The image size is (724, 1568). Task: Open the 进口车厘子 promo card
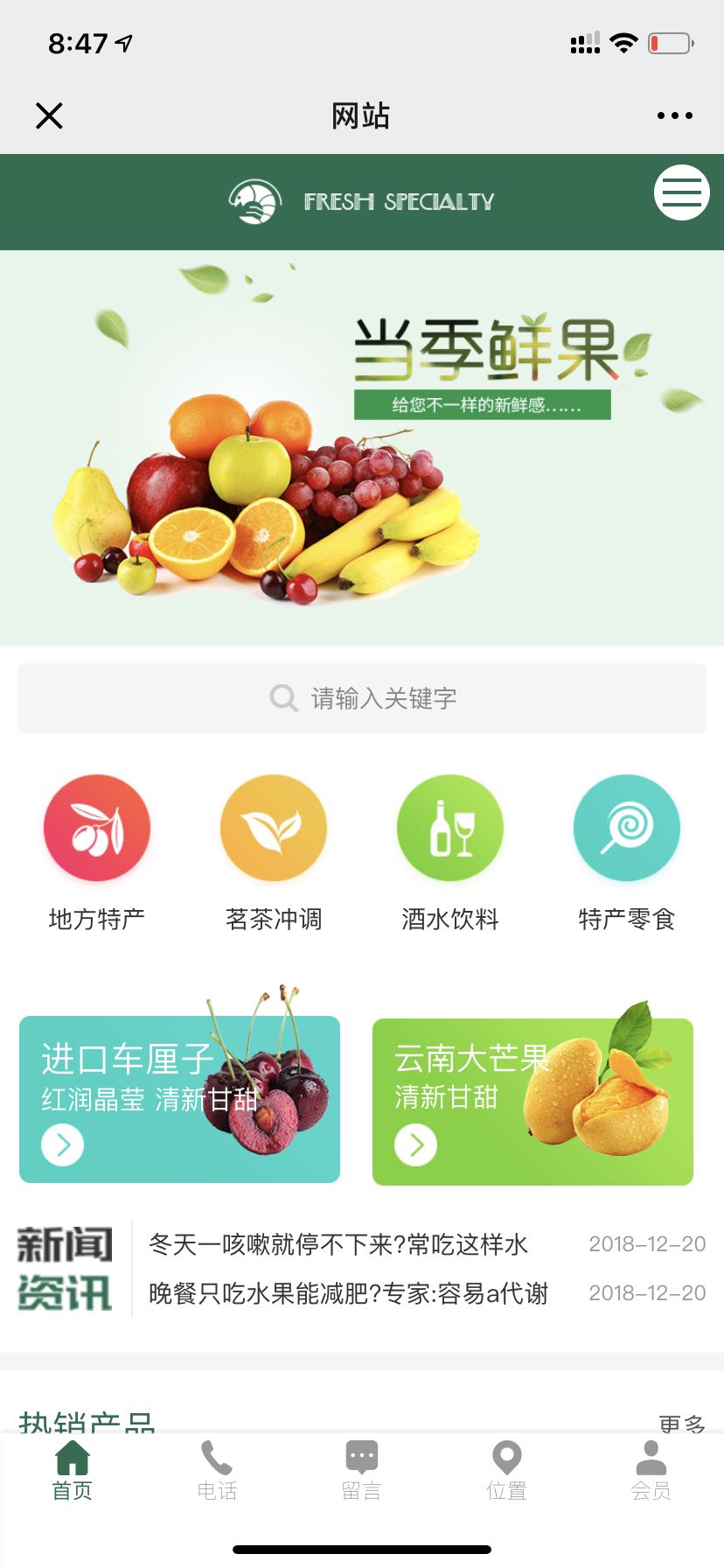point(179,1099)
